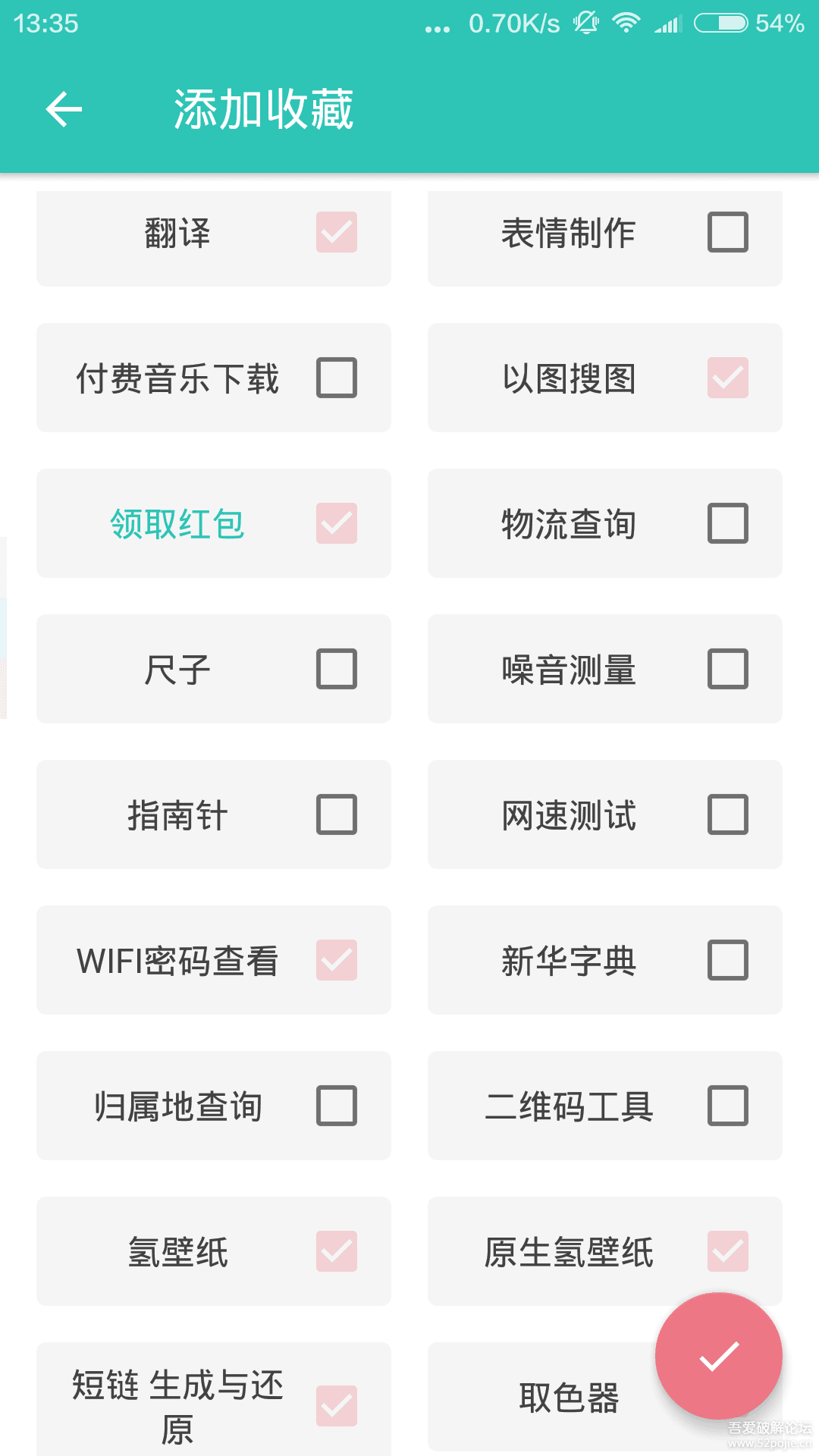Add 归属地查询 to favorites
The image size is (819, 1456).
337,1106
